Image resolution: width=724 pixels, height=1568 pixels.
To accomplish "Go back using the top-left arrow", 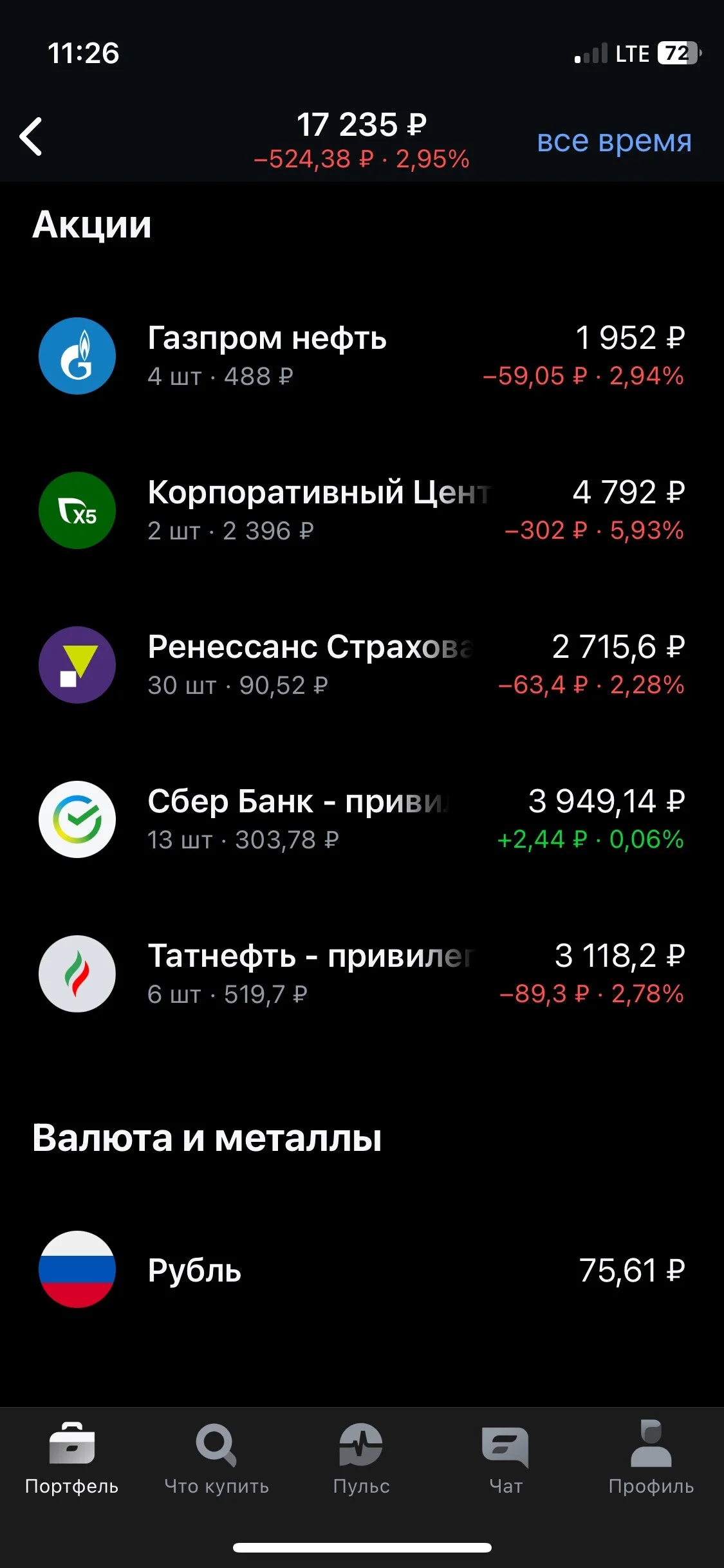I will click(31, 136).
